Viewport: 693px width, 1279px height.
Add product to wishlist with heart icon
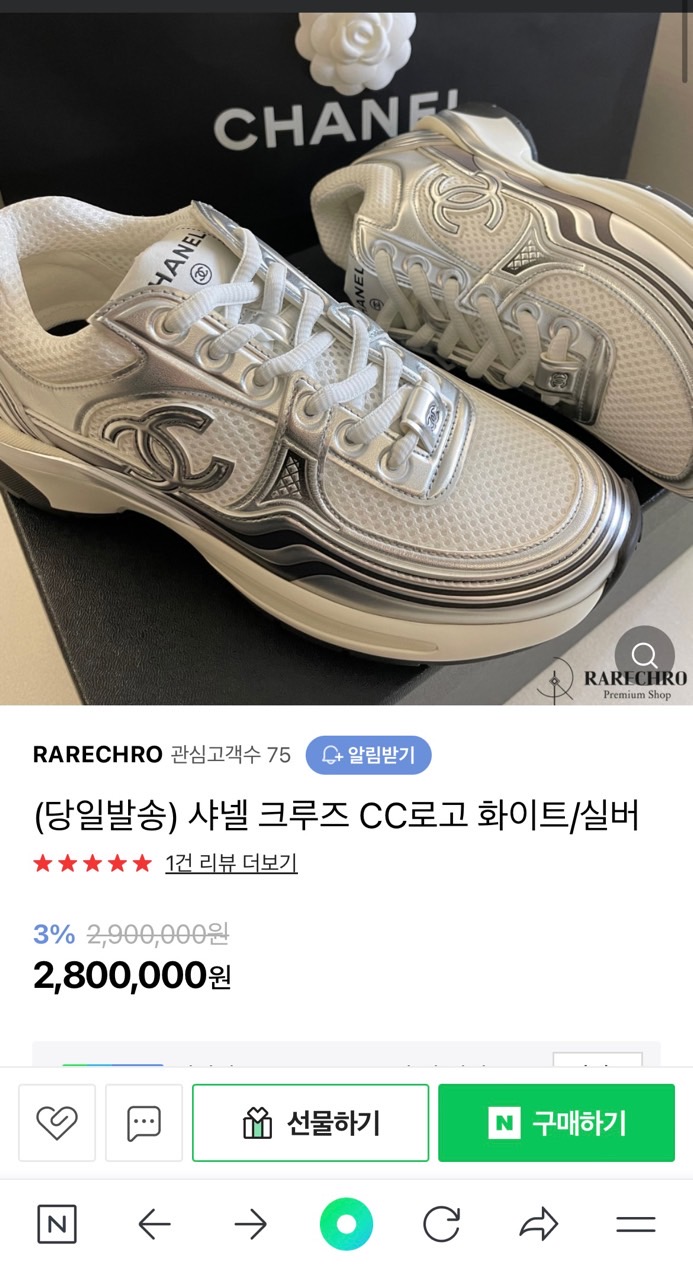tap(57, 1123)
